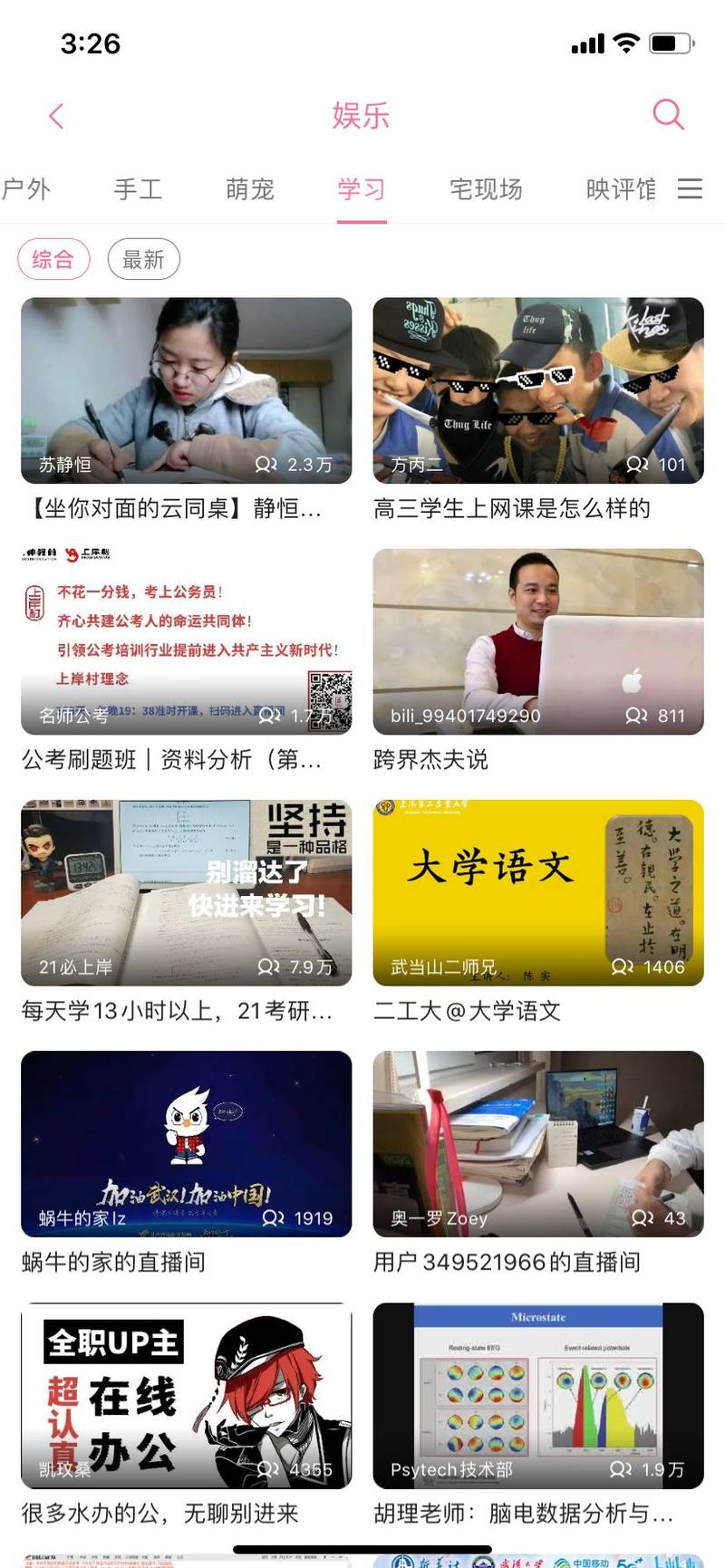Switch to the 萌宠 tab
The width and height of the screenshot is (725, 1568).
250,189
